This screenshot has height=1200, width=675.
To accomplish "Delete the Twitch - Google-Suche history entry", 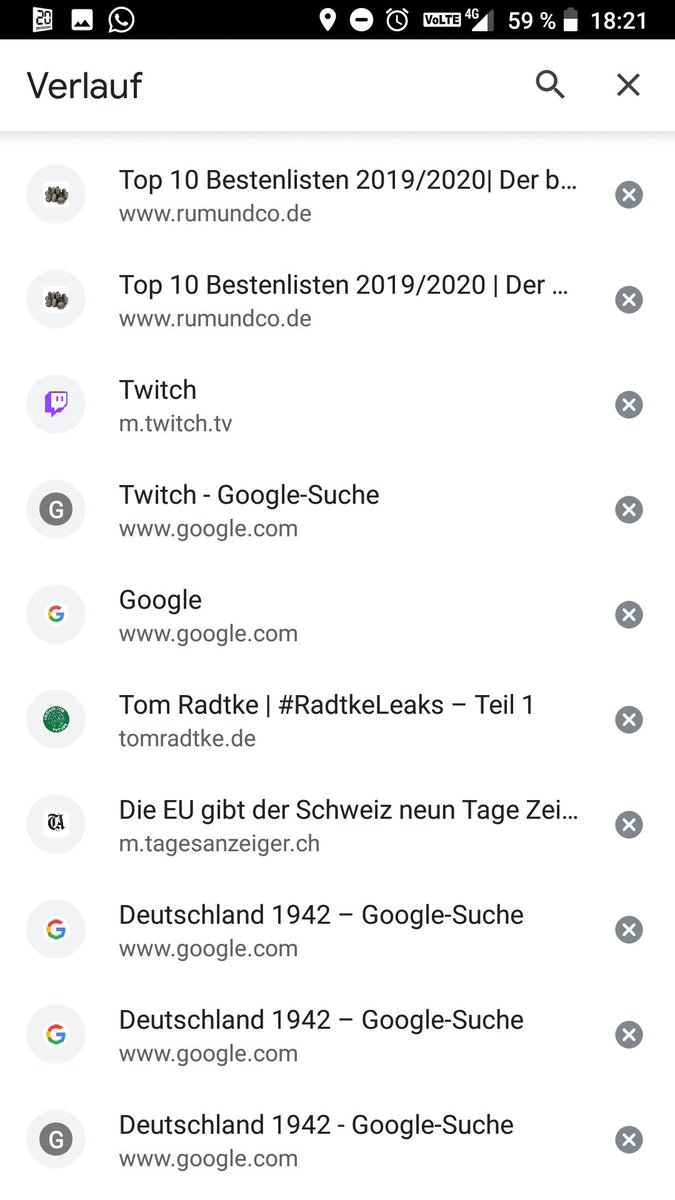I will pyautogui.click(x=628, y=510).
